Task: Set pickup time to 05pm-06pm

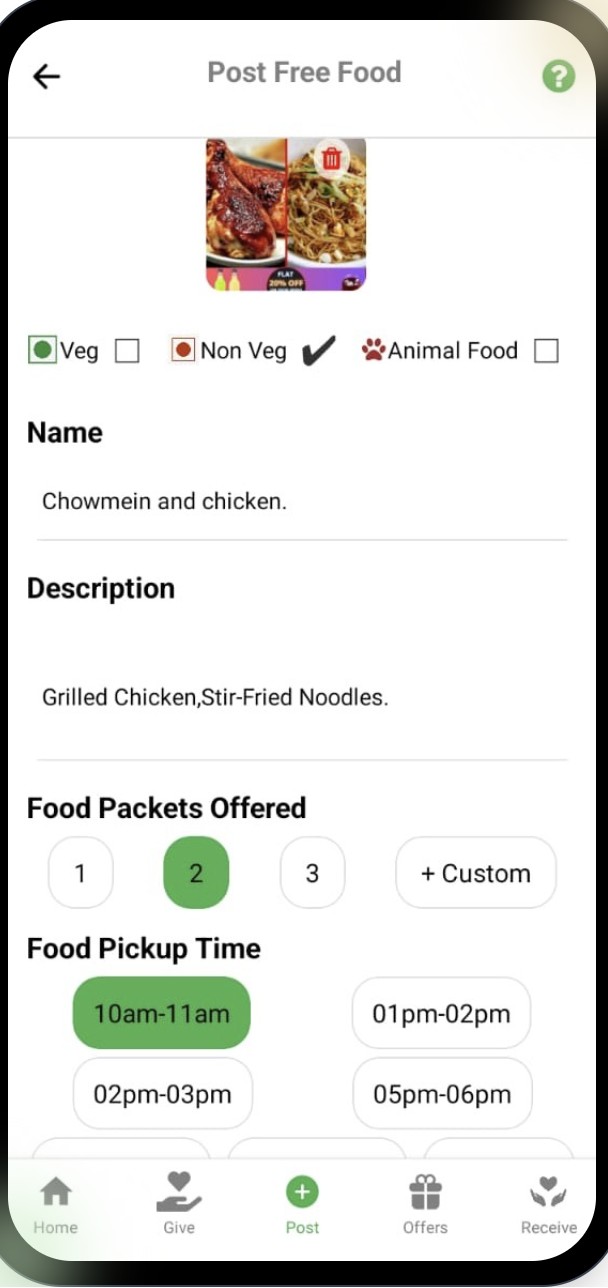Action: click(x=441, y=1093)
